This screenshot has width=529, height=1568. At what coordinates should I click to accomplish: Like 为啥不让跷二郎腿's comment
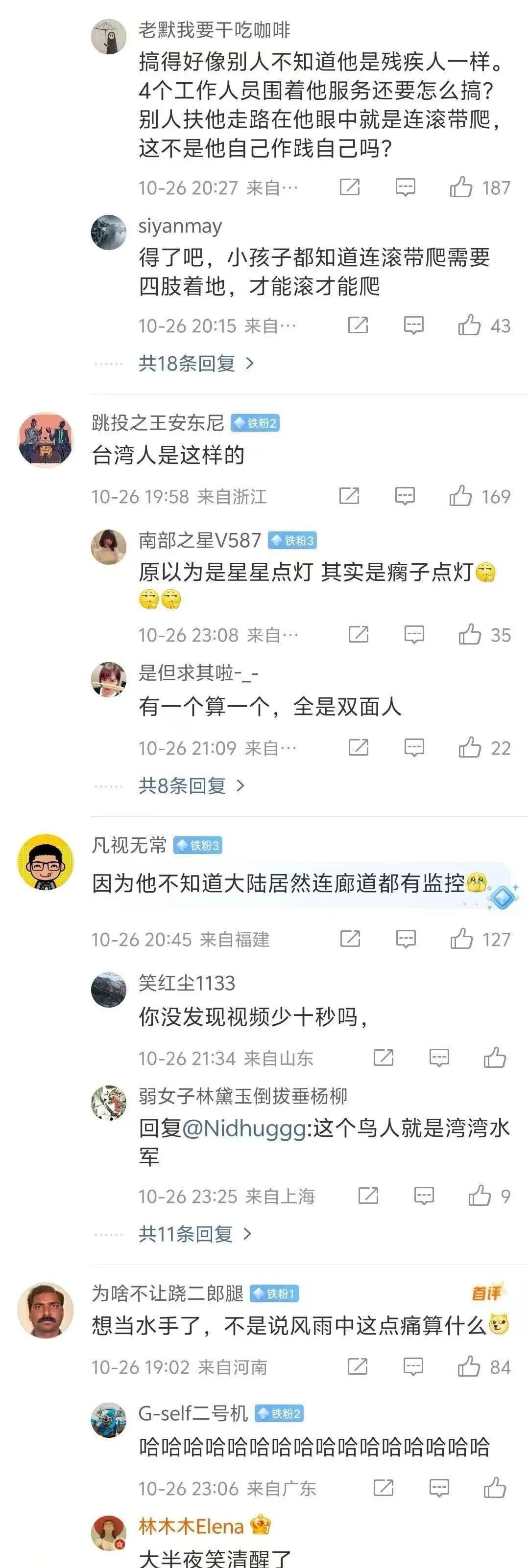(x=469, y=1367)
